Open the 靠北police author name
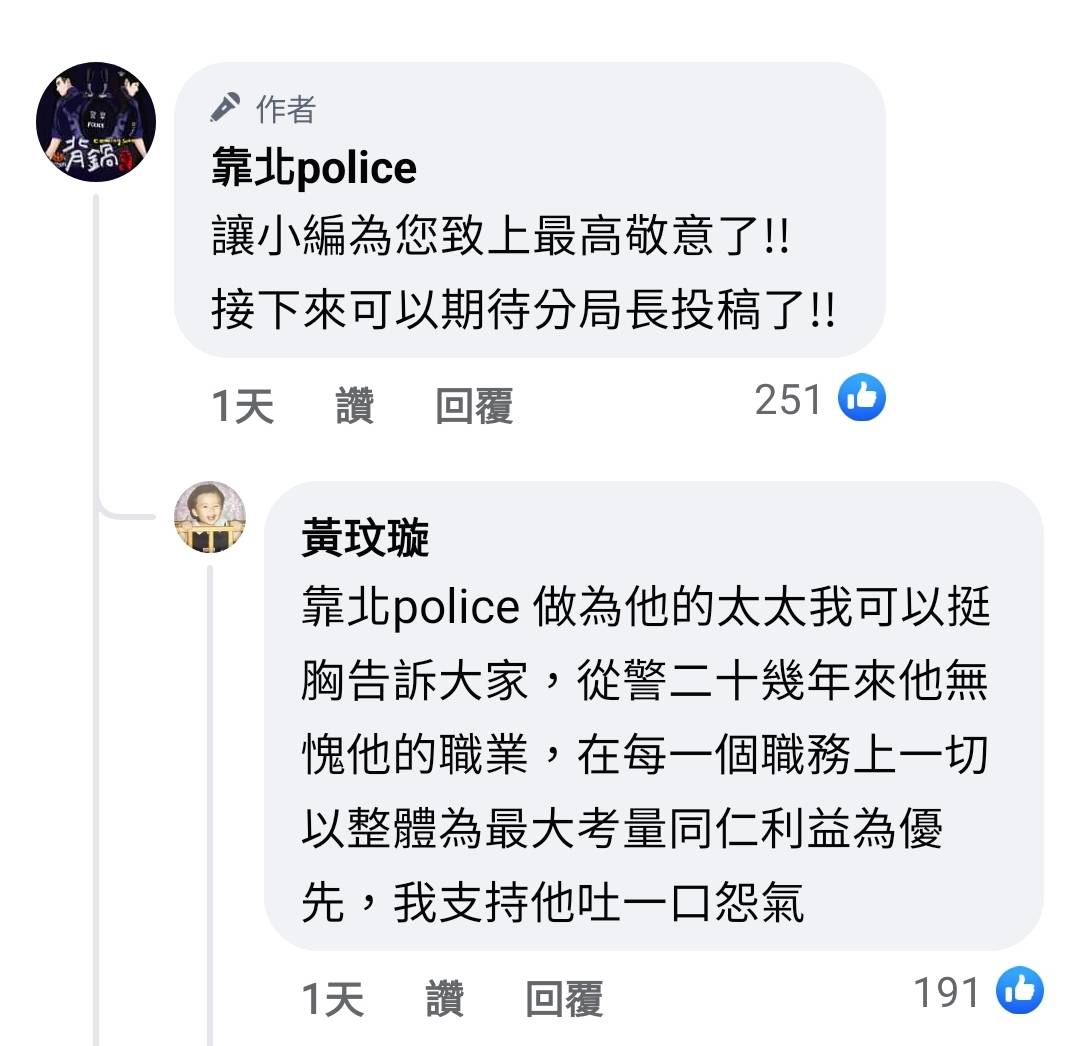 (x=314, y=168)
